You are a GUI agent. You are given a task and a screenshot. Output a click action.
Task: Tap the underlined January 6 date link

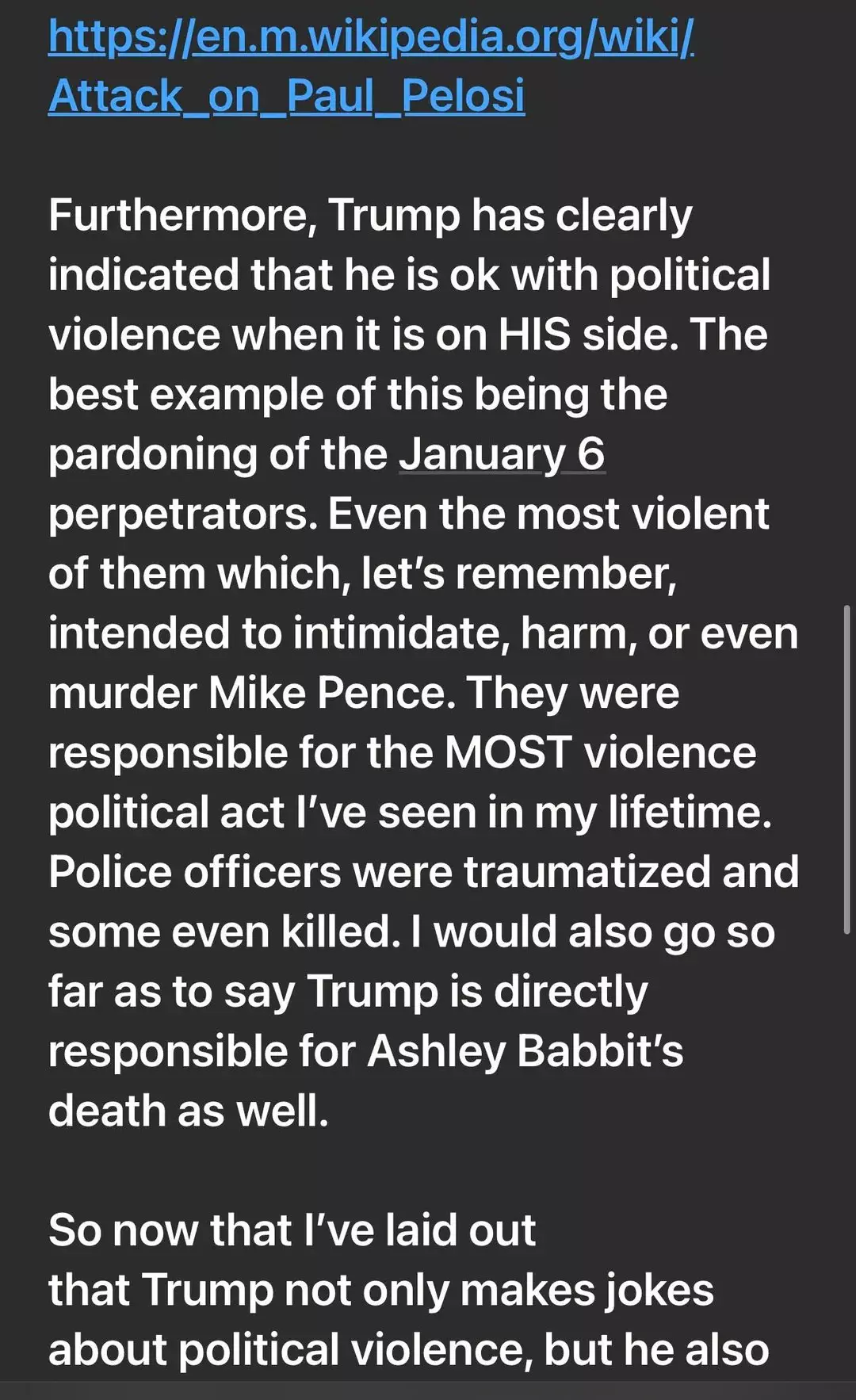[502, 455]
